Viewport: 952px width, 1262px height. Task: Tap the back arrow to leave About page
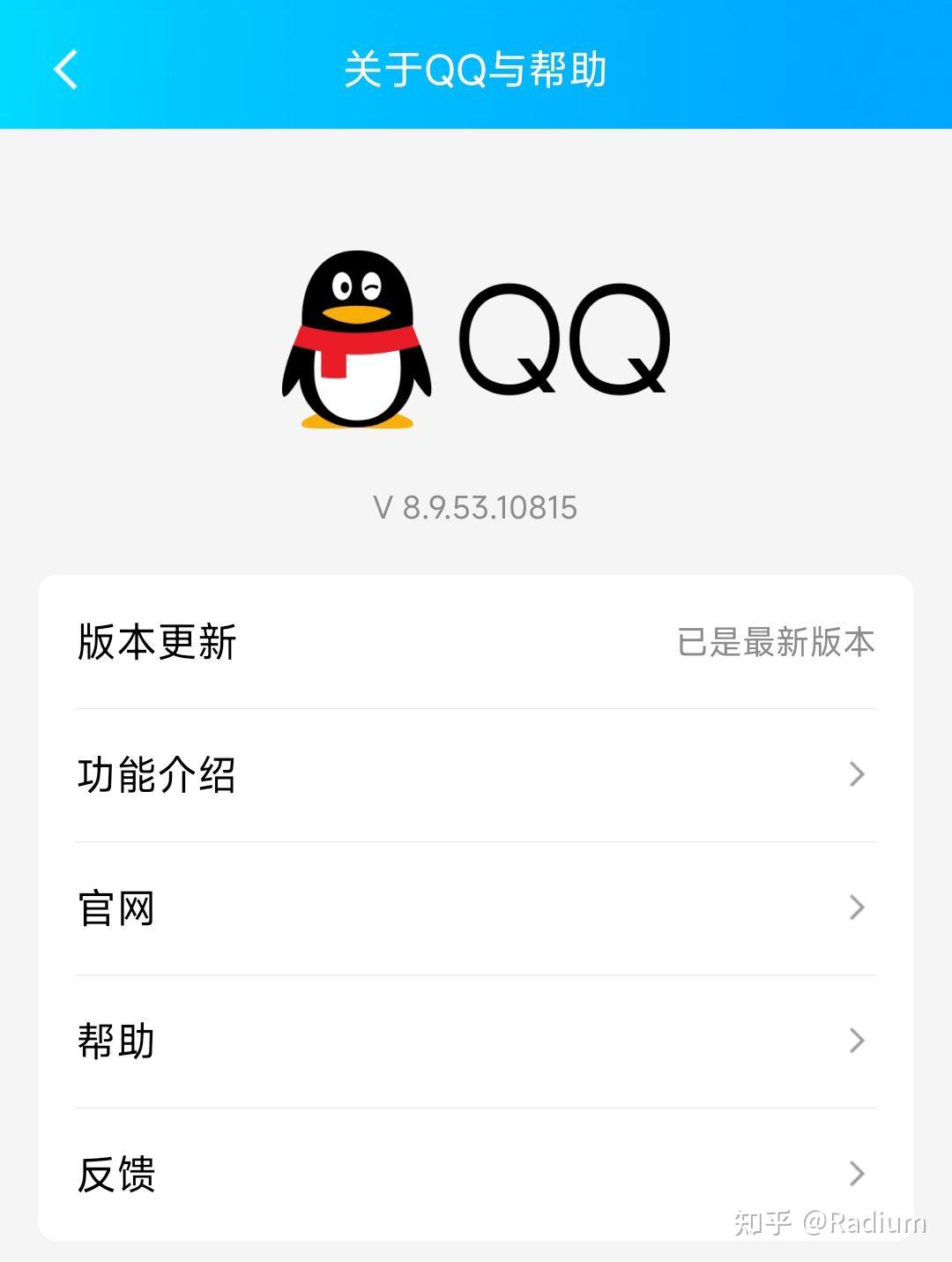pos(63,71)
